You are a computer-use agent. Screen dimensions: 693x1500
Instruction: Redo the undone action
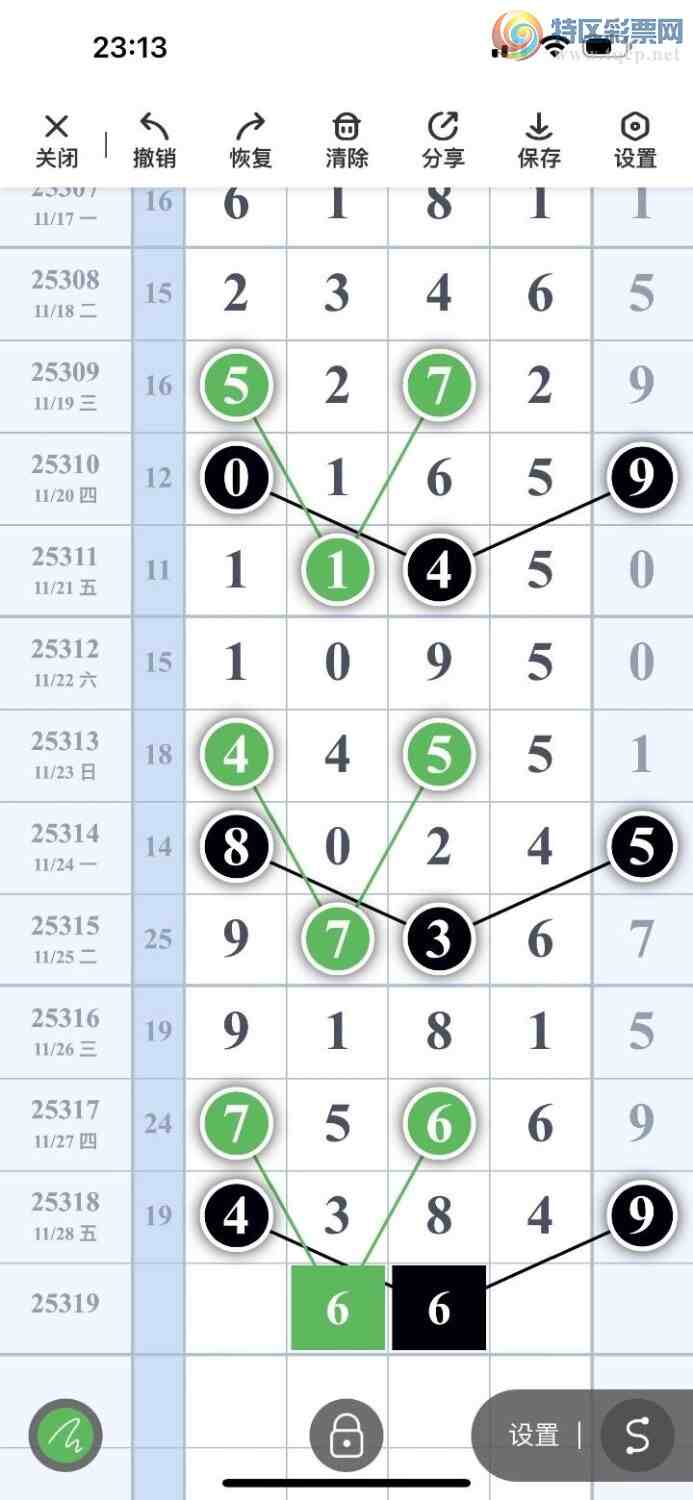pos(250,140)
